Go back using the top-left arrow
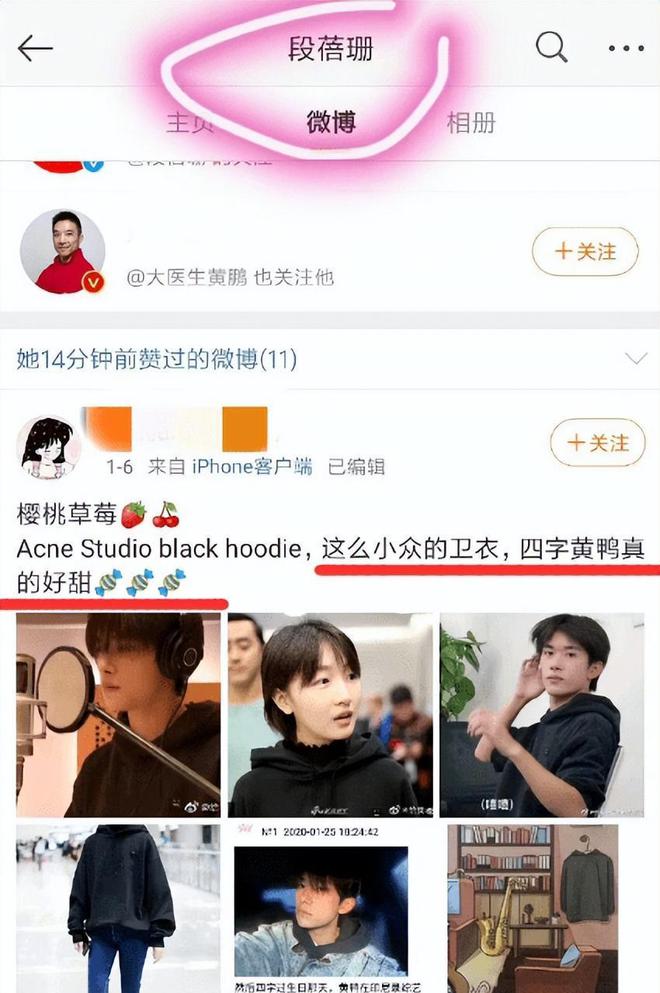Viewport: 660px width, 993px height. click(35, 48)
